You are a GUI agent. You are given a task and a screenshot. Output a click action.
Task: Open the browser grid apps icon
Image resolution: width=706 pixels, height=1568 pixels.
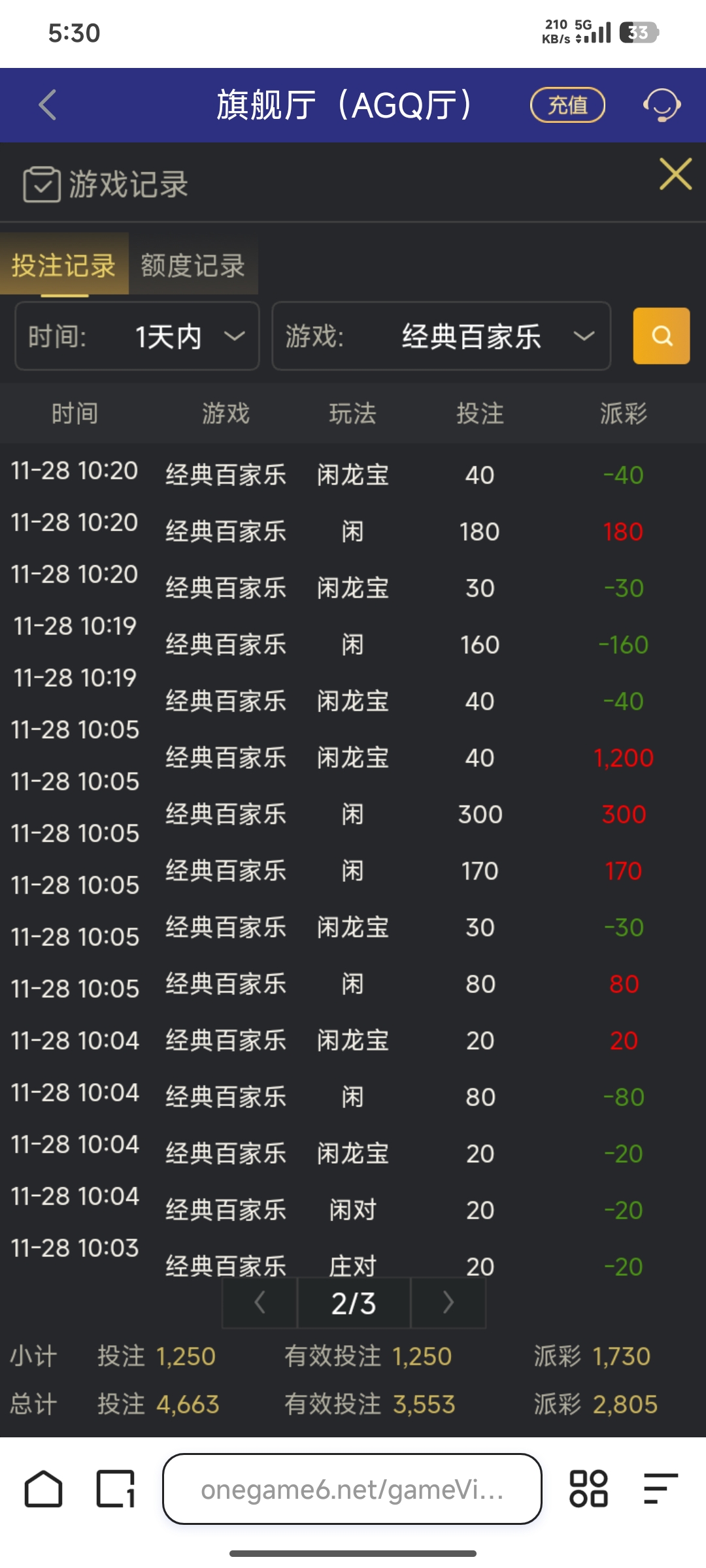(588, 1489)
